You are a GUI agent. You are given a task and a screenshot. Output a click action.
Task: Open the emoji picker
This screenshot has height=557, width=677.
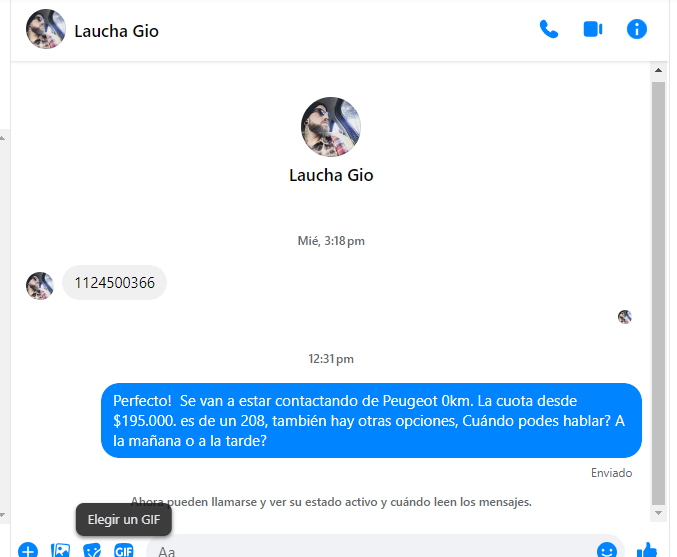[606, 550]
